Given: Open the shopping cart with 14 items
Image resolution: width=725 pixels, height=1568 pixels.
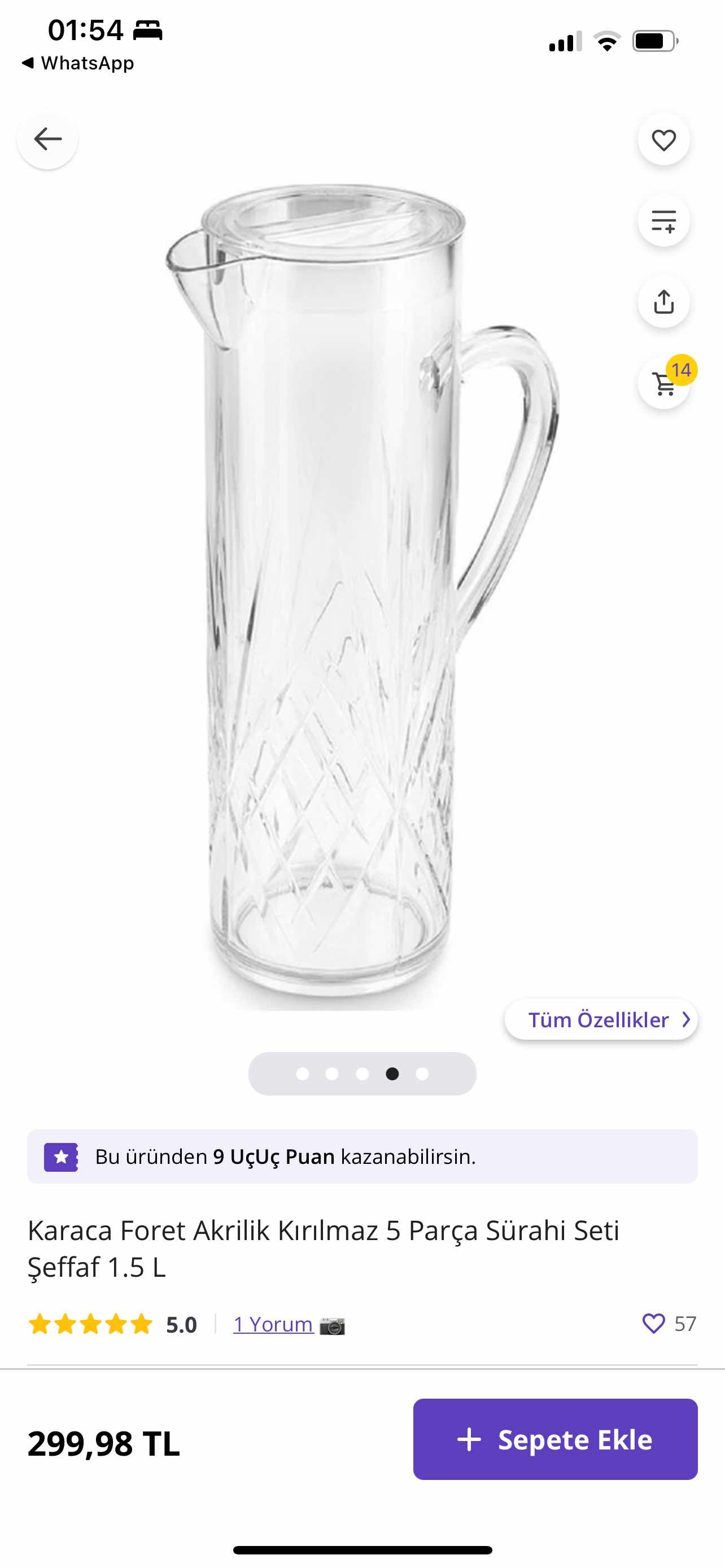Looking at the screenshot, I should (x=663, y=383).
